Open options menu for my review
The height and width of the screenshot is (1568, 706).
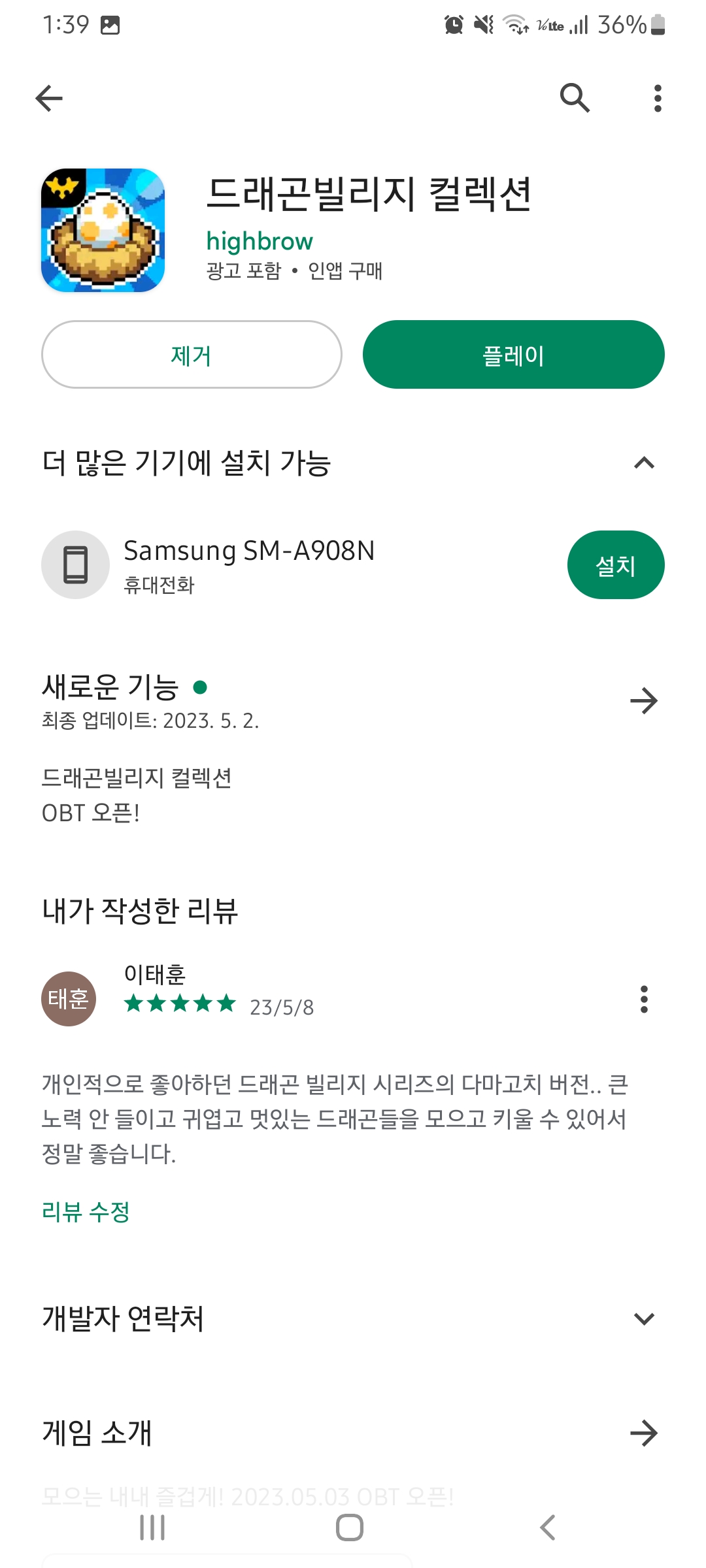644,999
